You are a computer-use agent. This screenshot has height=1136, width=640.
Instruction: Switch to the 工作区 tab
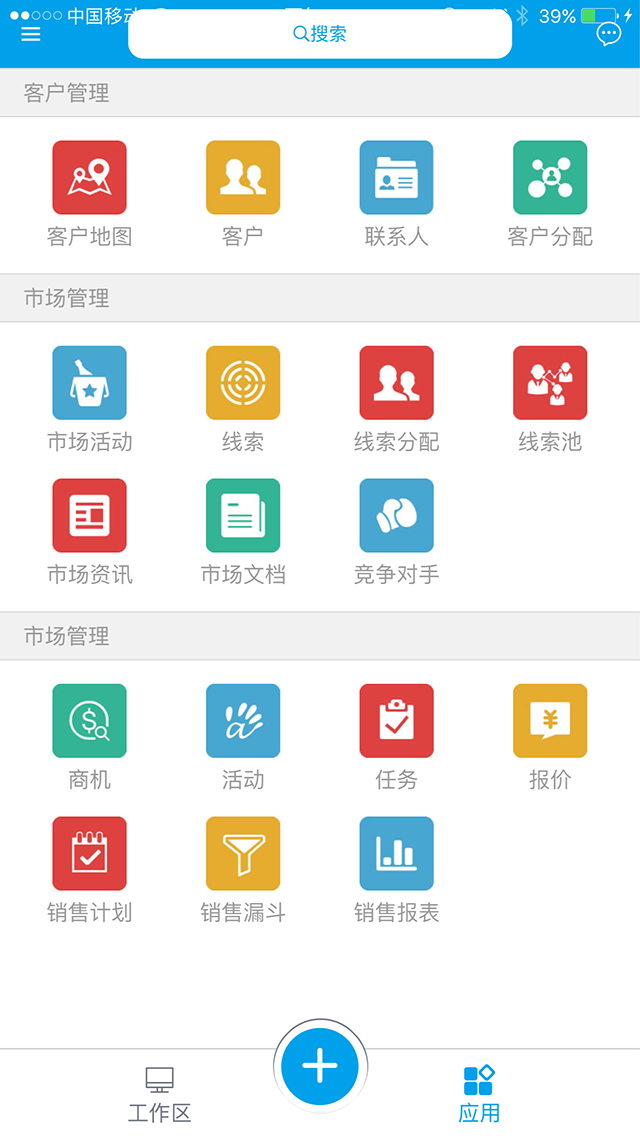(160, 1093)
